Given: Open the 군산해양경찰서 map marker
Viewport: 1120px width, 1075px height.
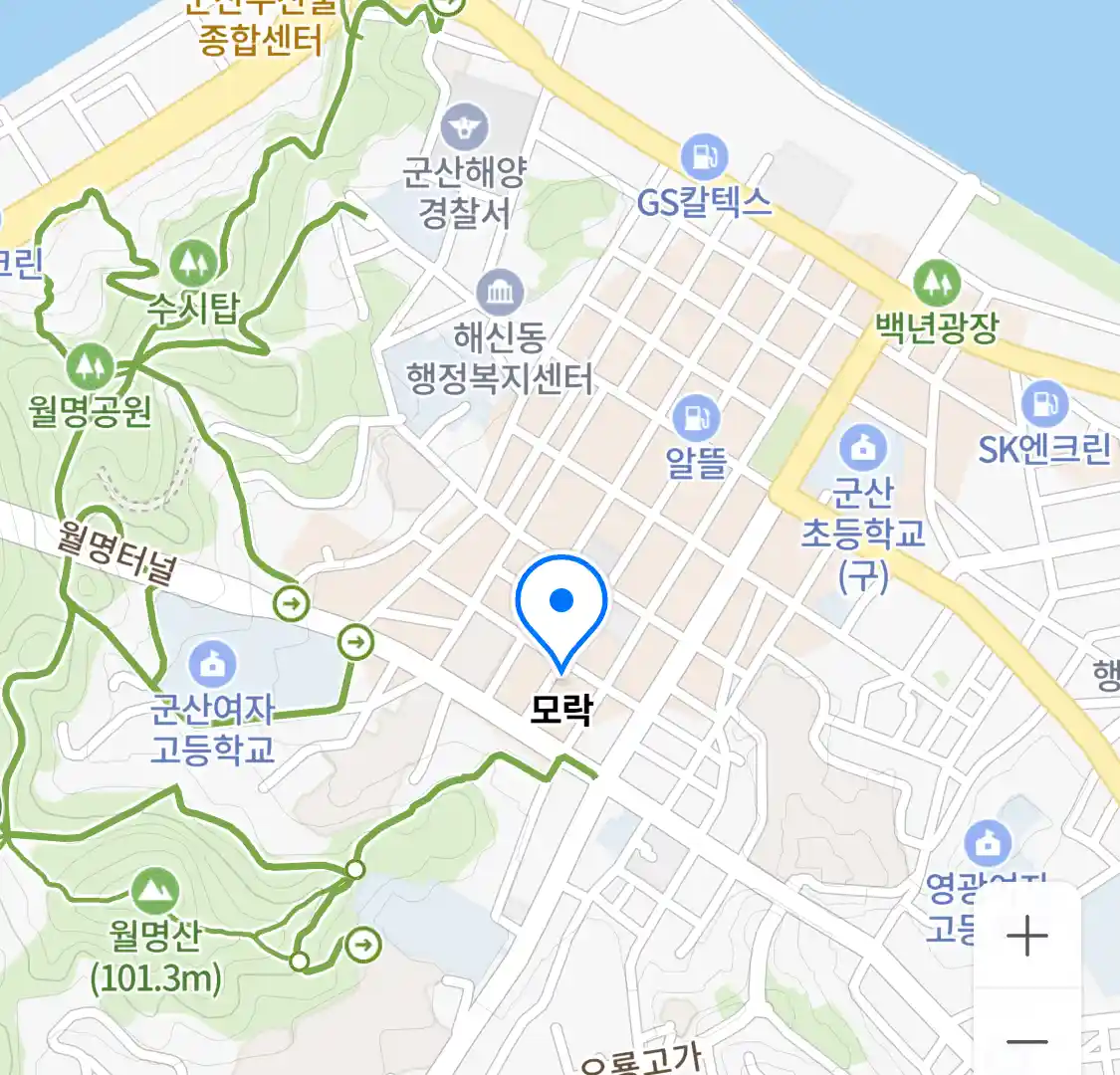Looking at the screenshot, I should click(x=465, y=127).
